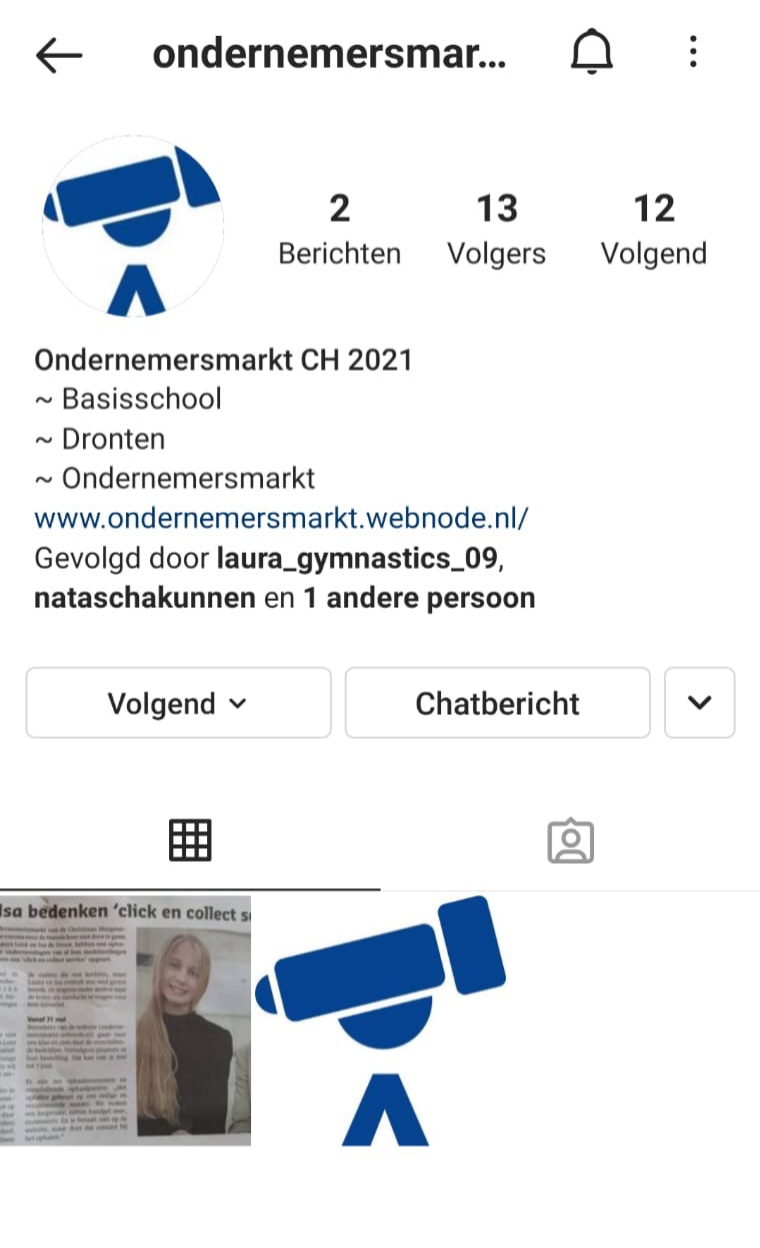Open the three-dot overflow menu

(693, 54)
